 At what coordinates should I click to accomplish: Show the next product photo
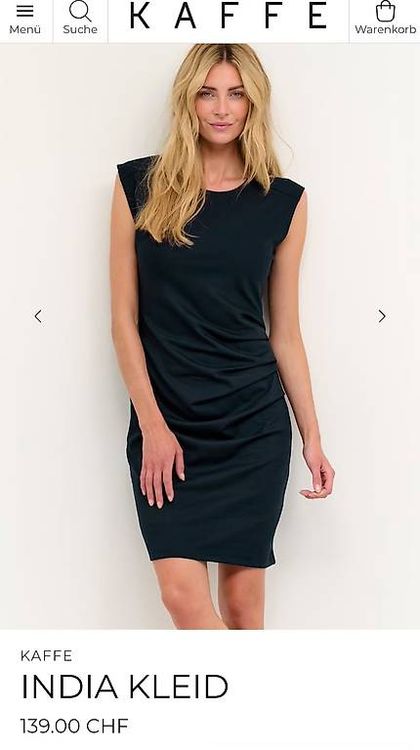[382, 316]
